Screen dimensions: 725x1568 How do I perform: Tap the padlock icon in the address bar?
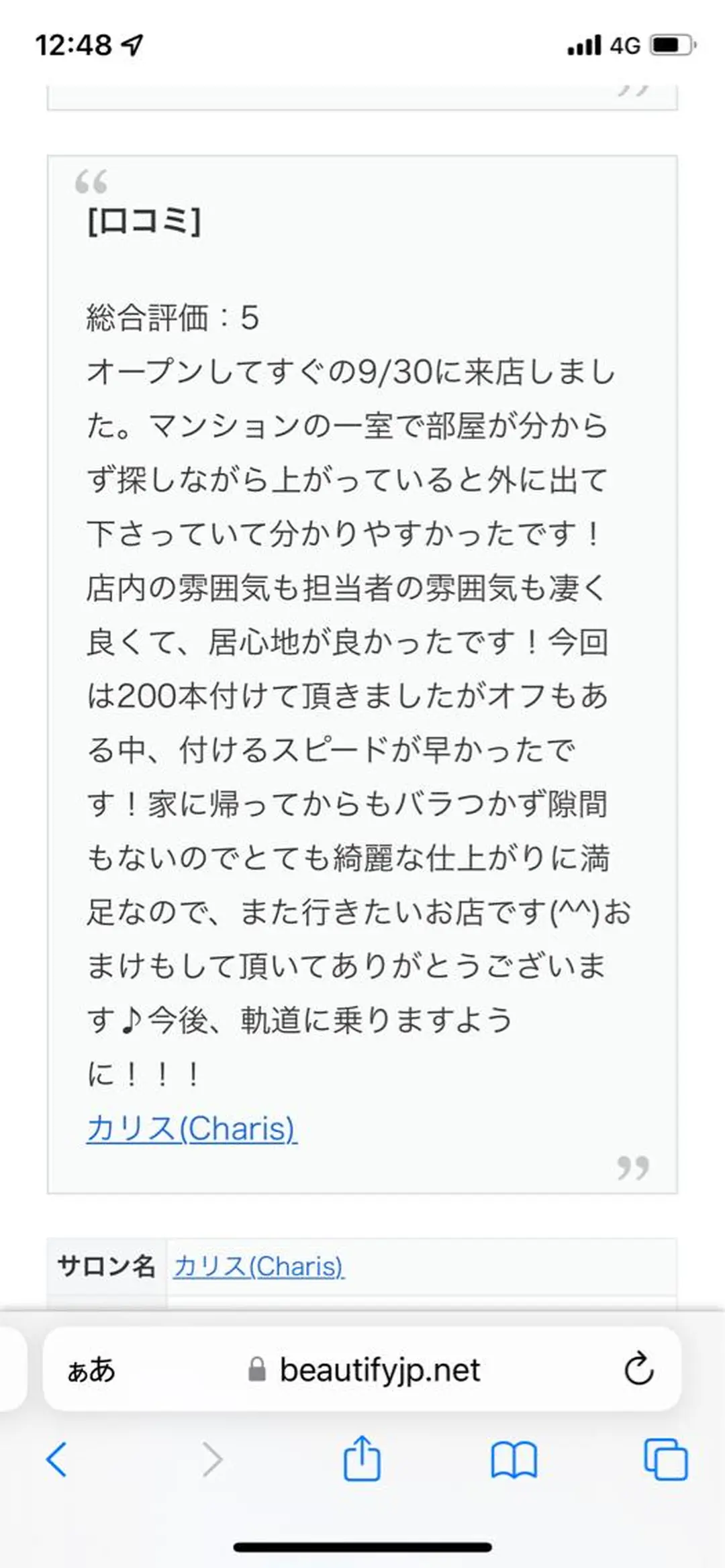coord(257,1371)
